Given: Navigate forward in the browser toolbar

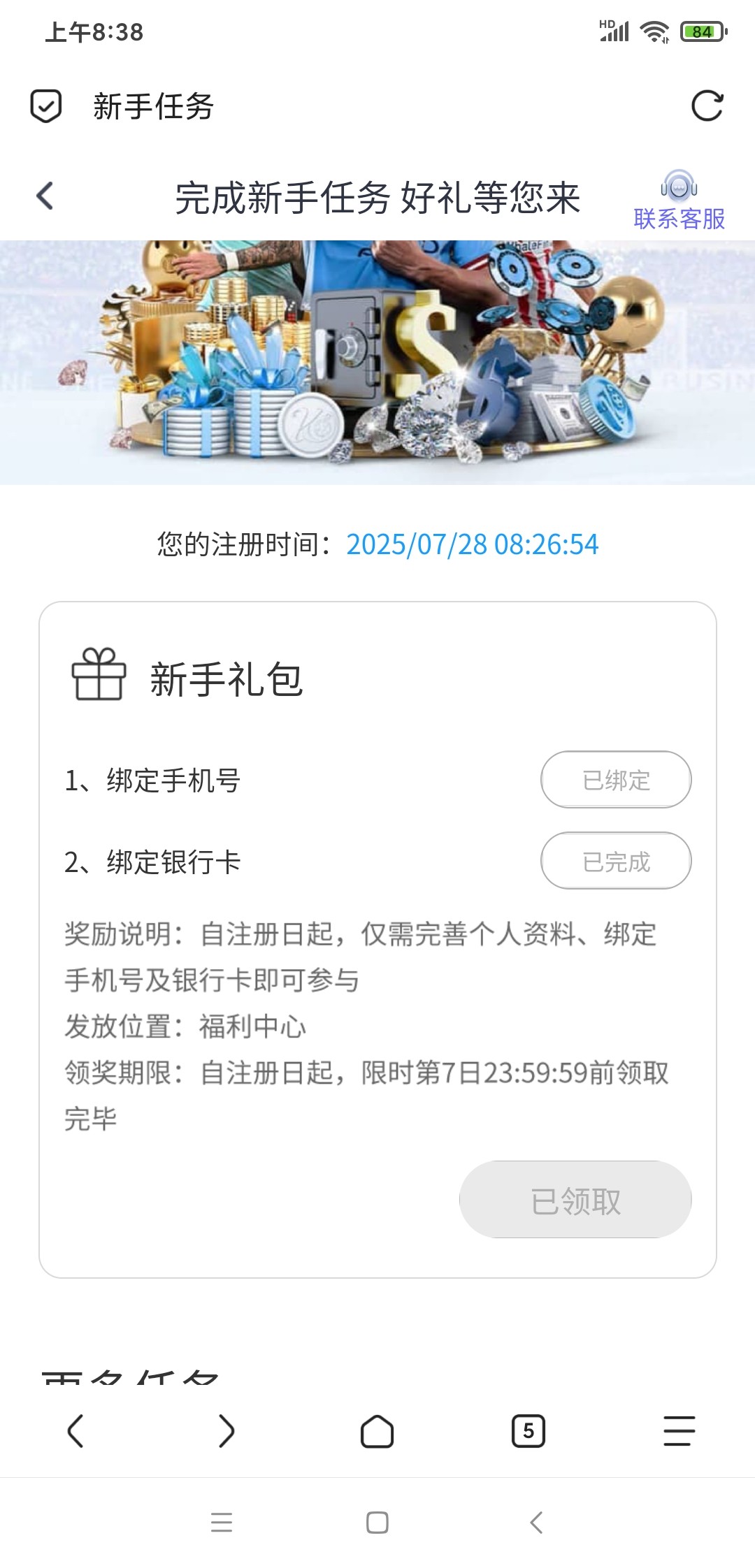Looking at the screenshot, I should tap(226, 1431).
